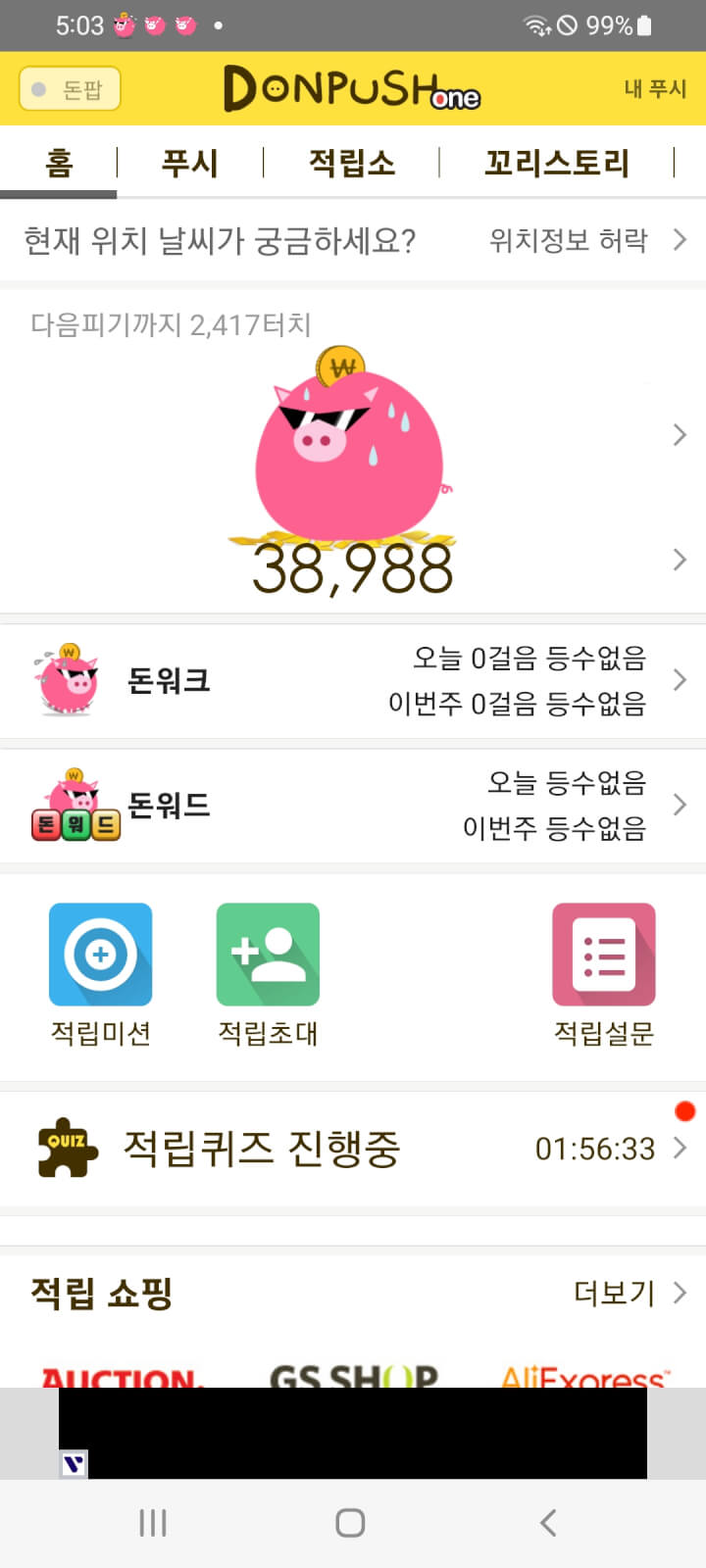
Task: Select the 홈 tab
Action: (59, 163)
